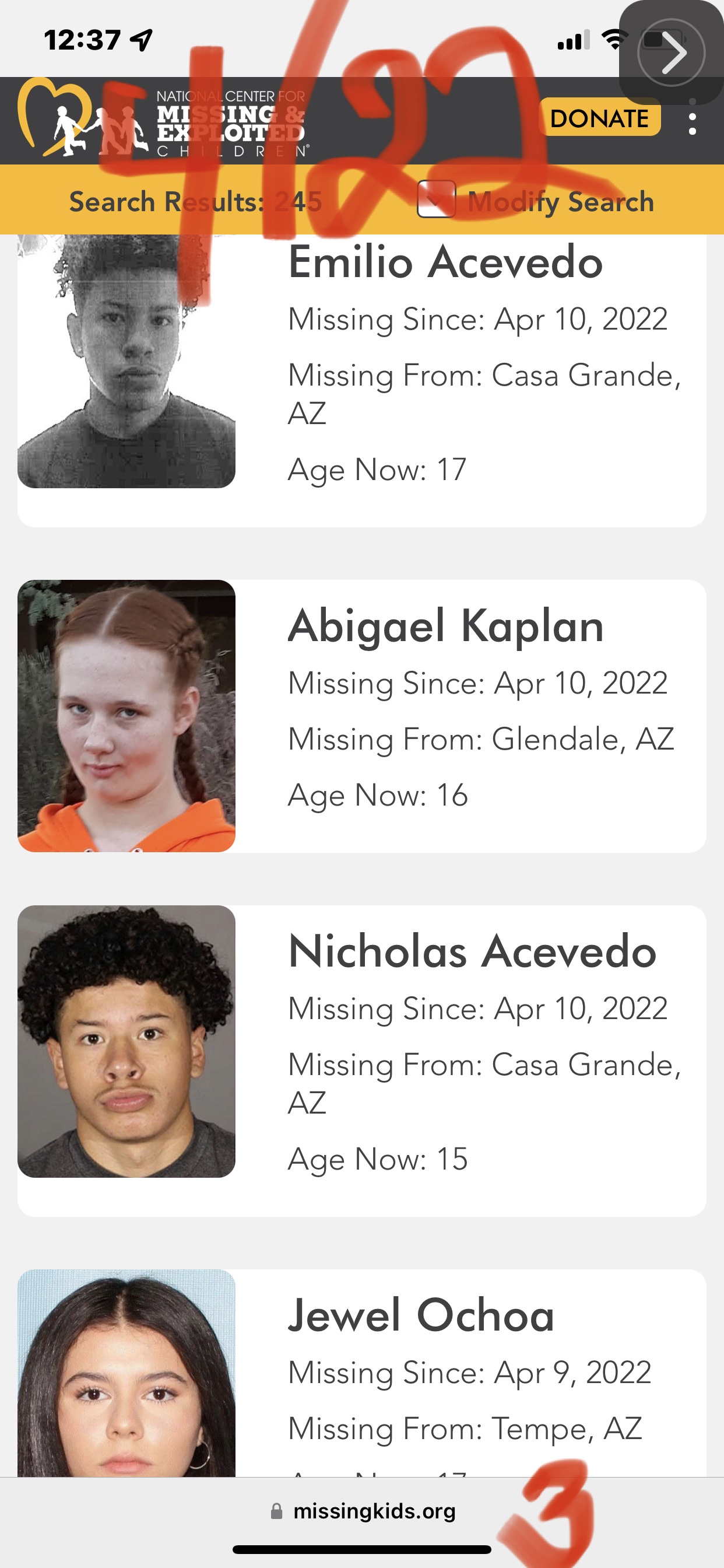This screenshot has width=724, height=1568.
Task: Tap the yellow DONATE button
Action: 599,117
